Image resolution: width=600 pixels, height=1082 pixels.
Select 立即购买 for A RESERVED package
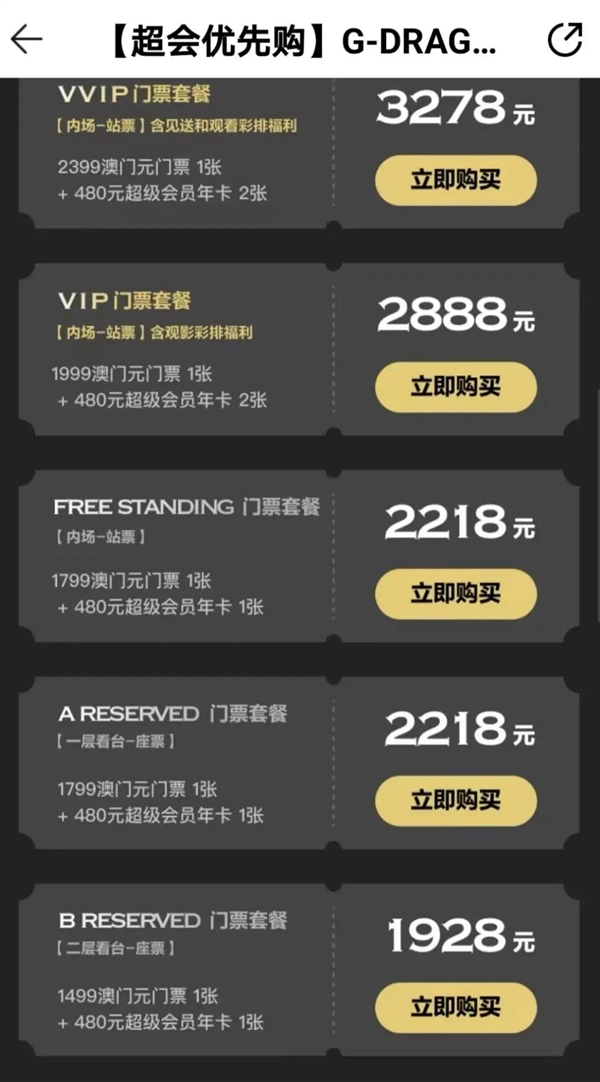point(455,800)
